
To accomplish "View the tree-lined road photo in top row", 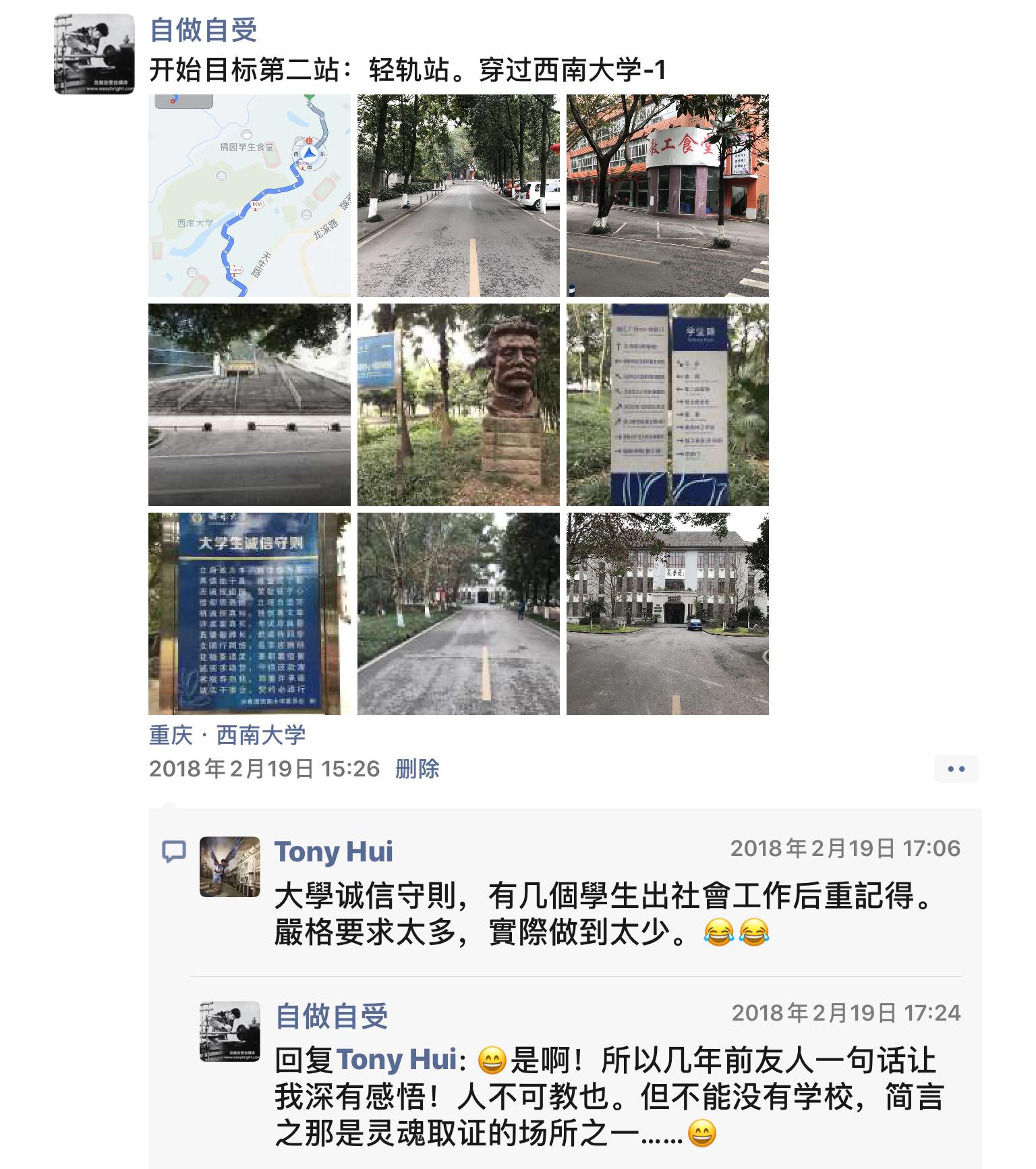I will [458, 196].
